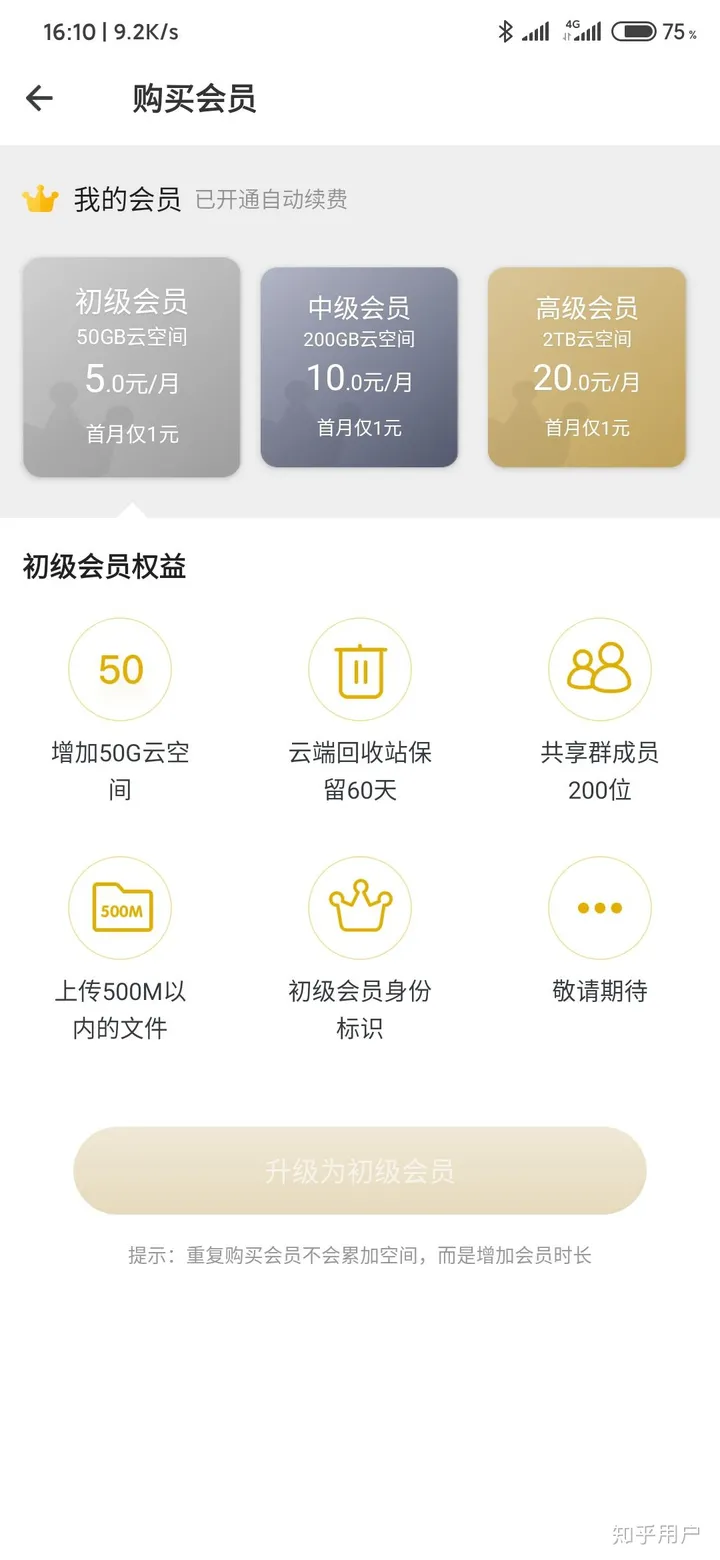Click the membership tip text below upgrade button

(x=360, y=1256)
